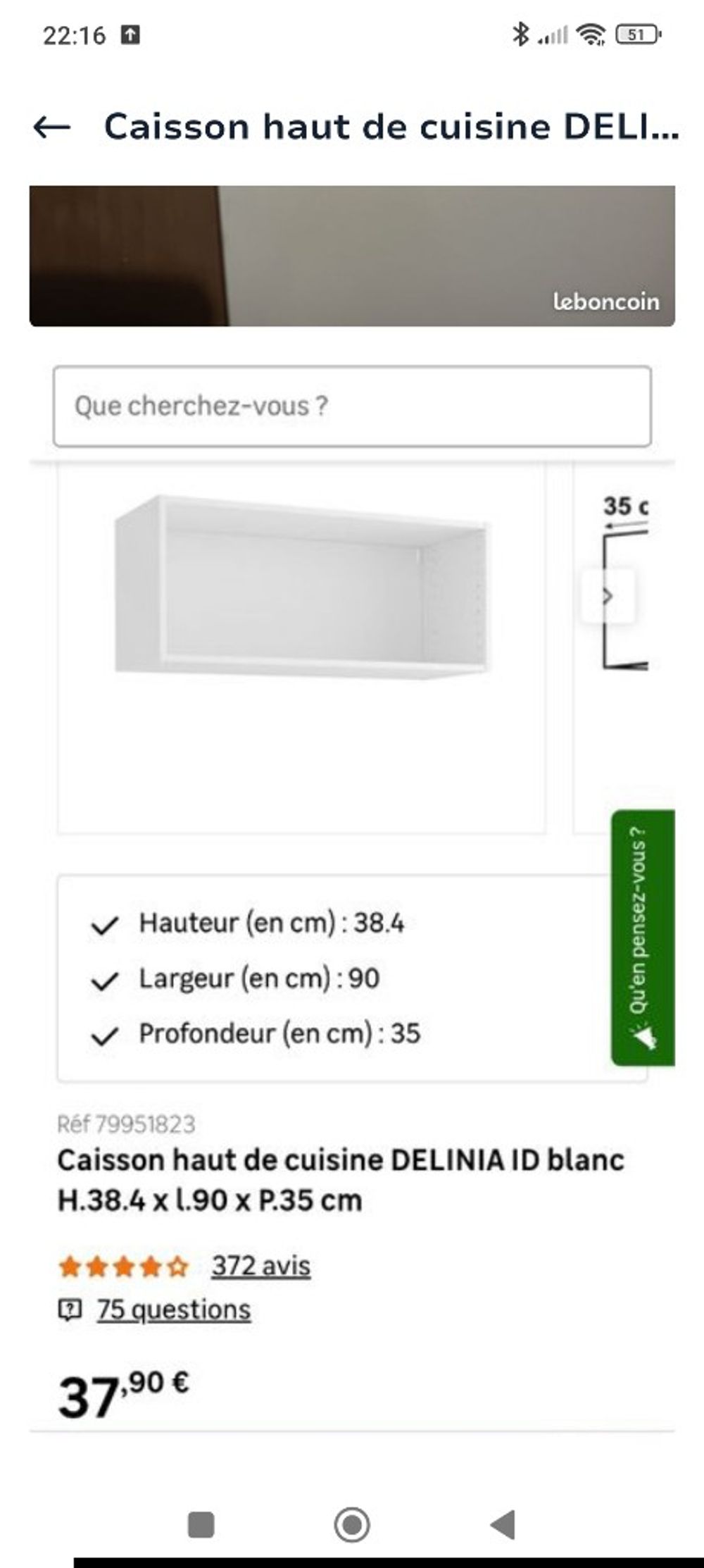Screen dimensions: 704x1568
Task: View the 75 questions link
Action: [x=174, y=1309]
